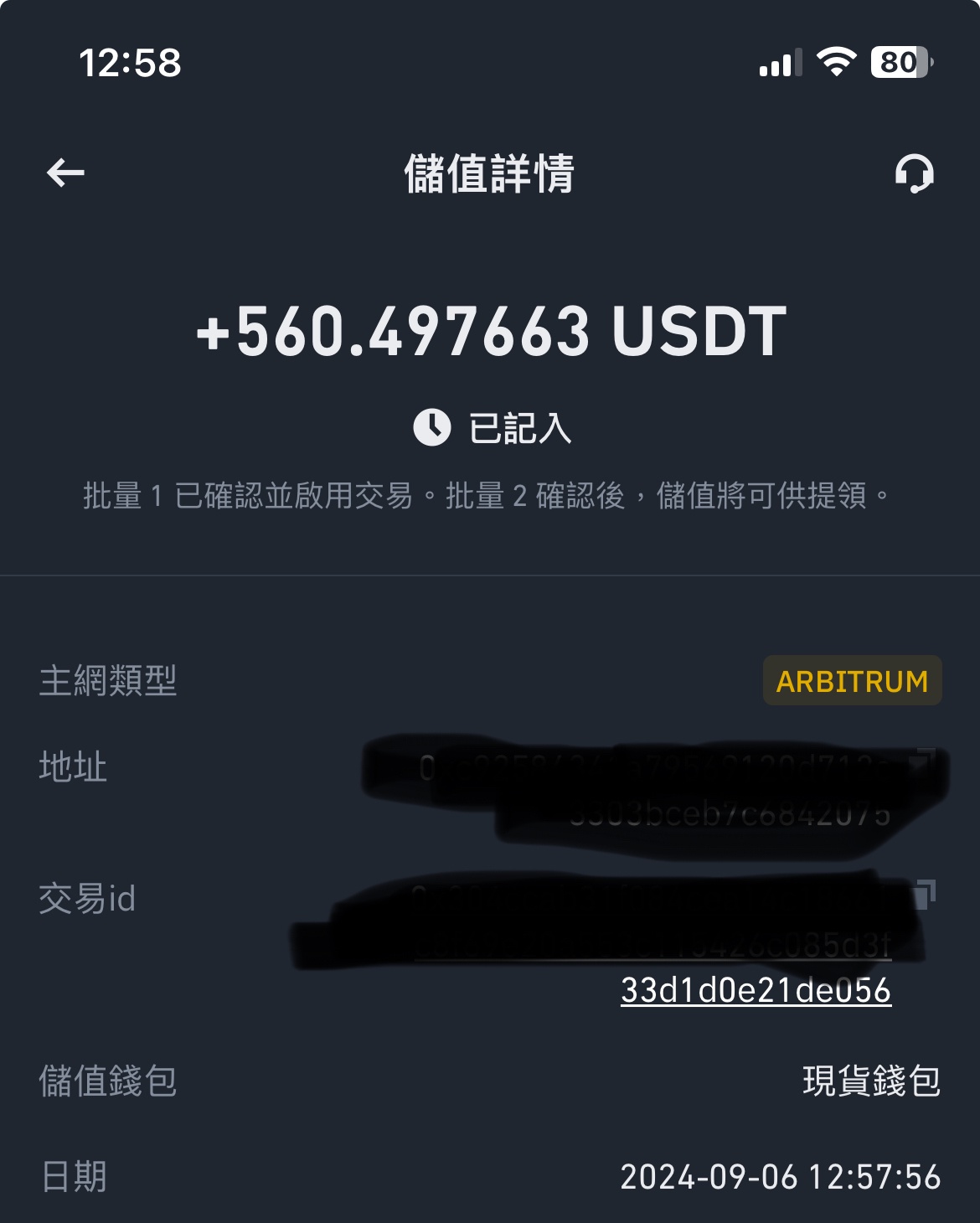Open the underlined transaction id link
The width and height of the screenshot is (980, 1223).
pos(756,991)
